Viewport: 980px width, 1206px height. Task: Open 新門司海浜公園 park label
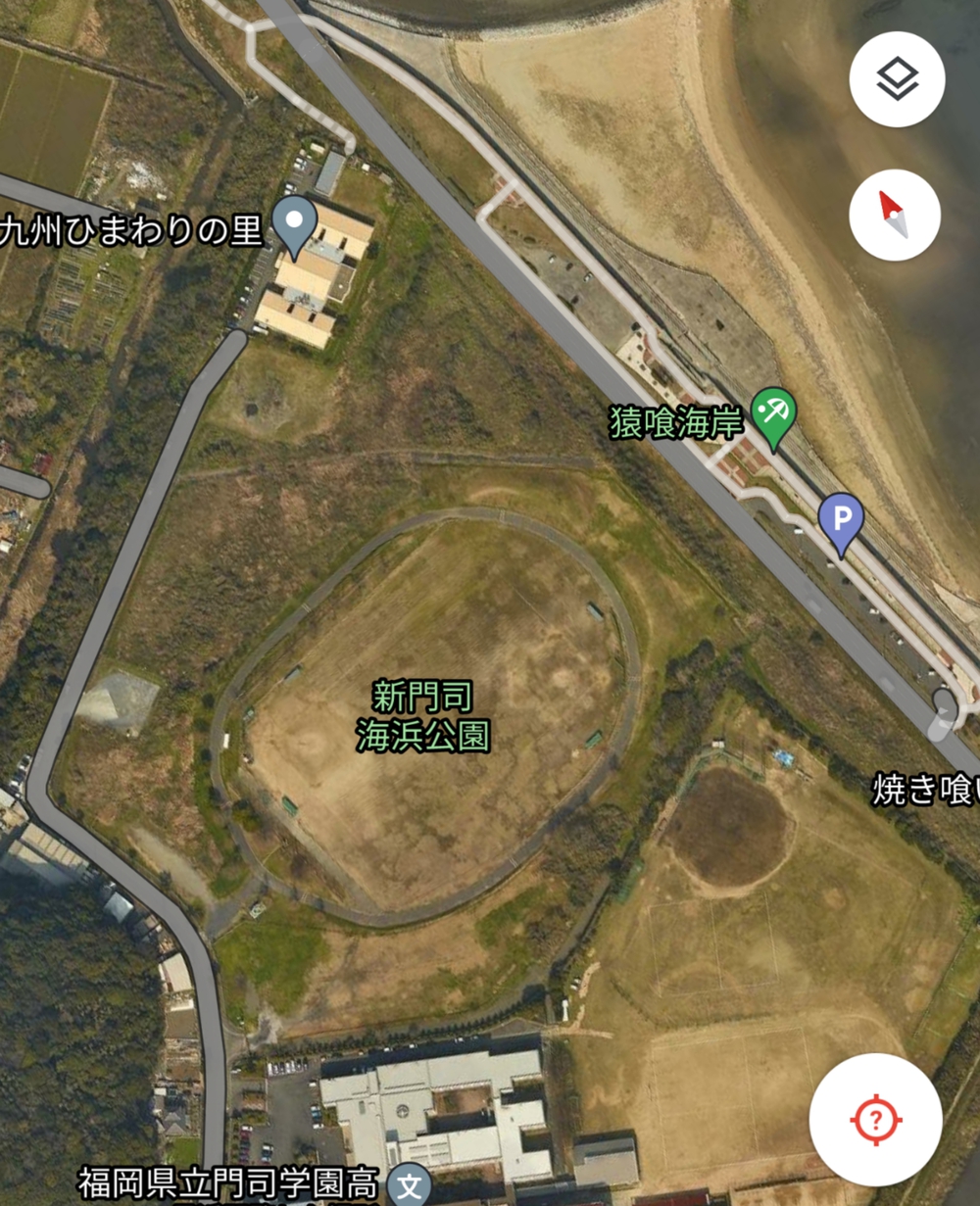point(422,717)
